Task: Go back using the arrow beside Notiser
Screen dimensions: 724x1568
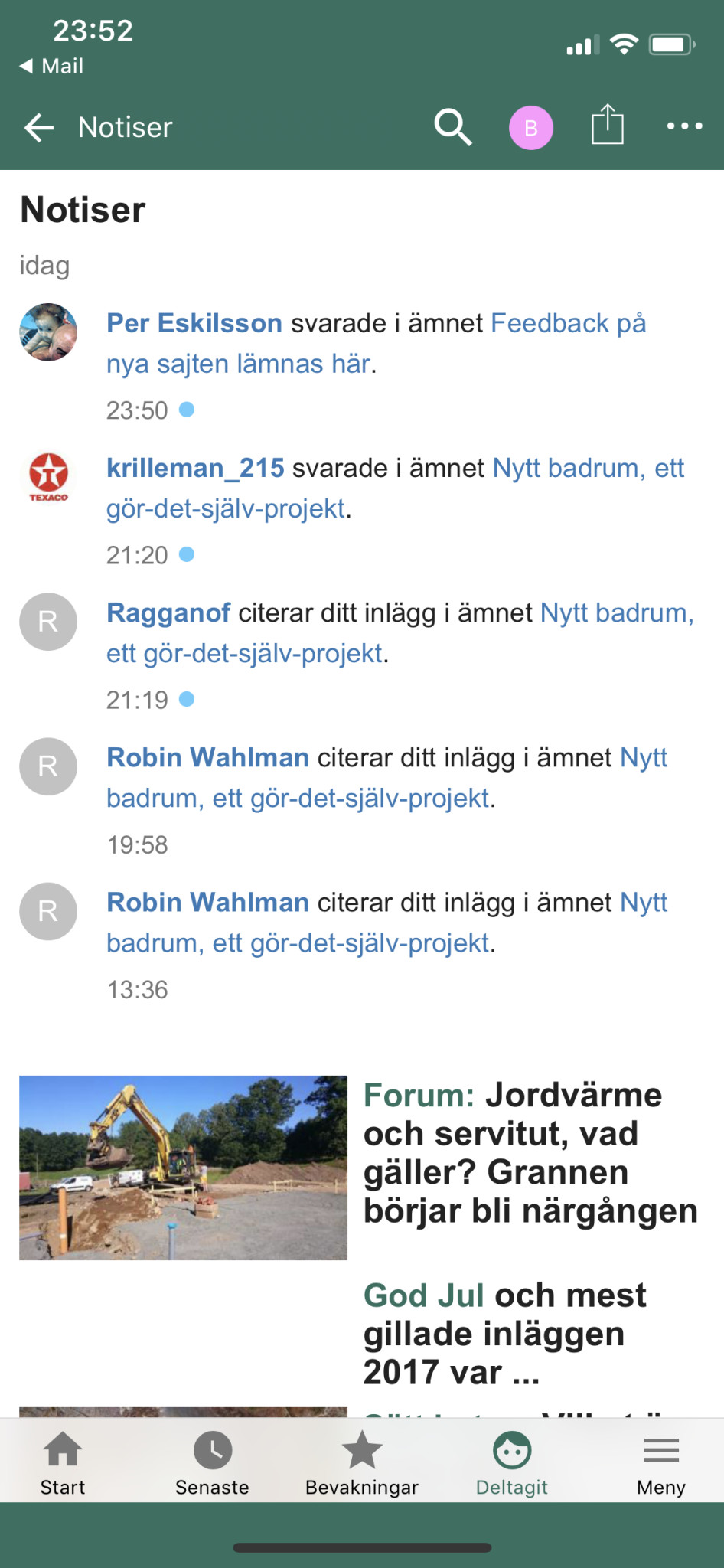Action: (39, 127)
